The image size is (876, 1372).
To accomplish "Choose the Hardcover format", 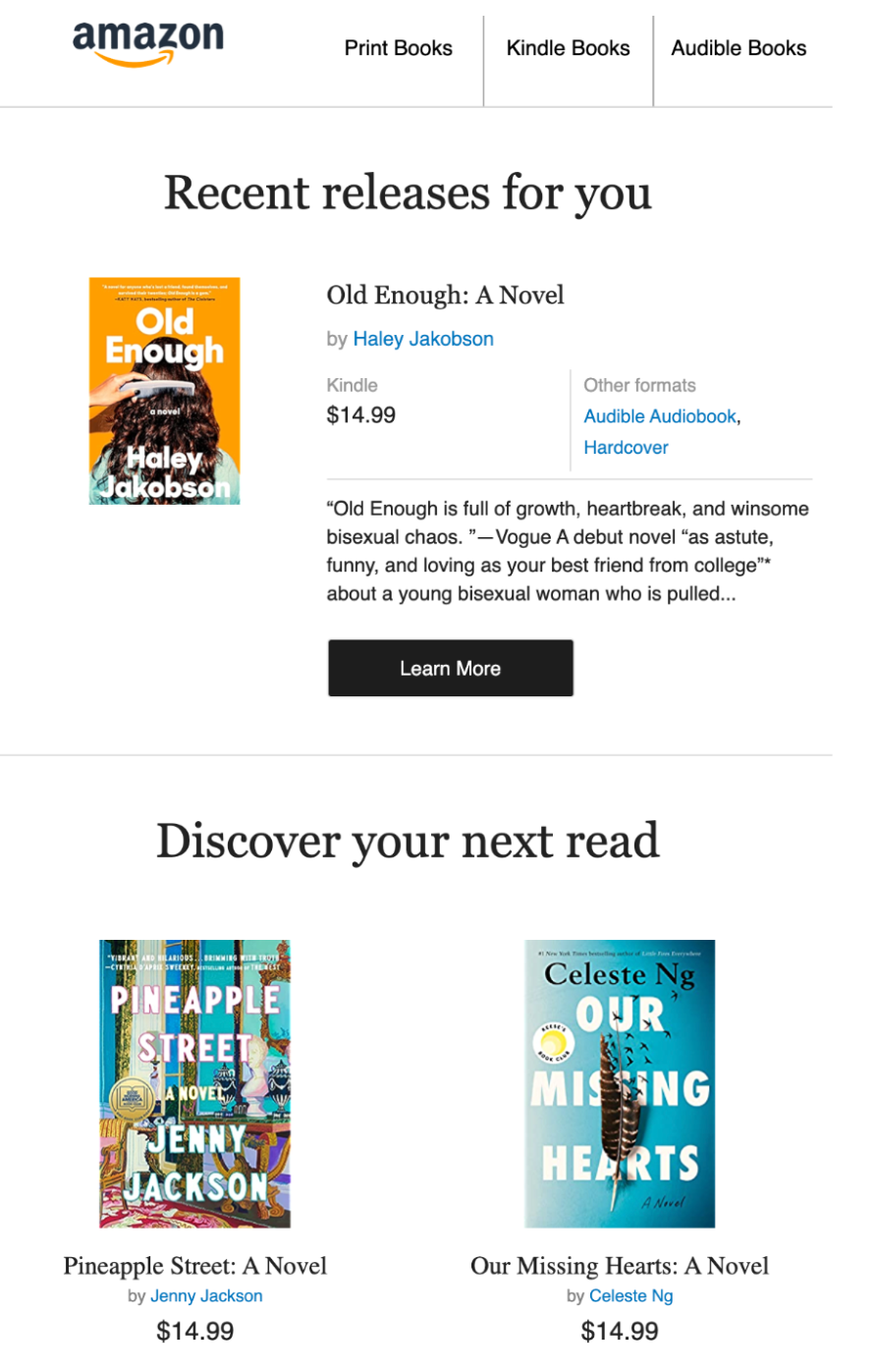I will coord(626,448).
